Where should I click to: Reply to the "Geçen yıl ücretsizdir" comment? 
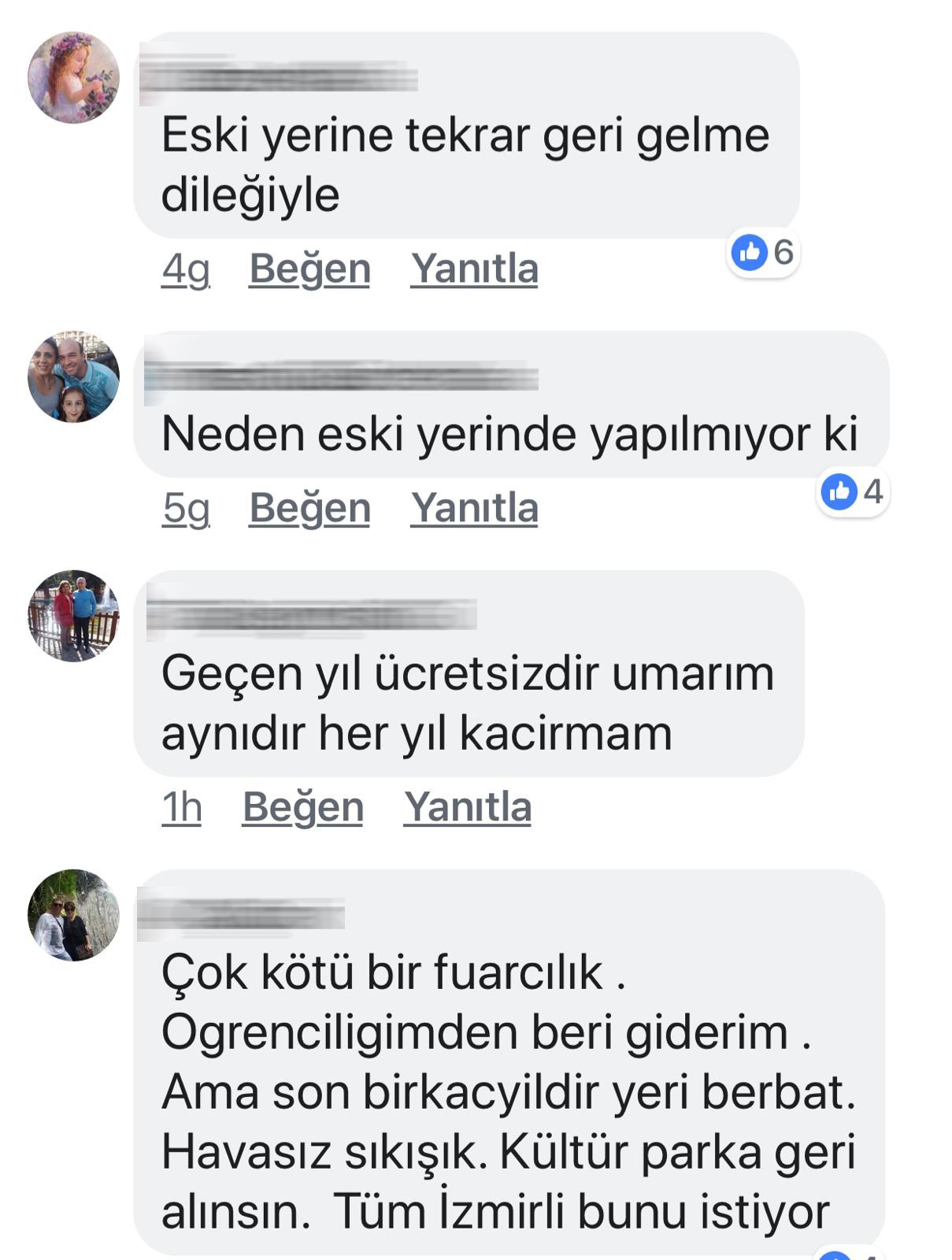[468, 807]
